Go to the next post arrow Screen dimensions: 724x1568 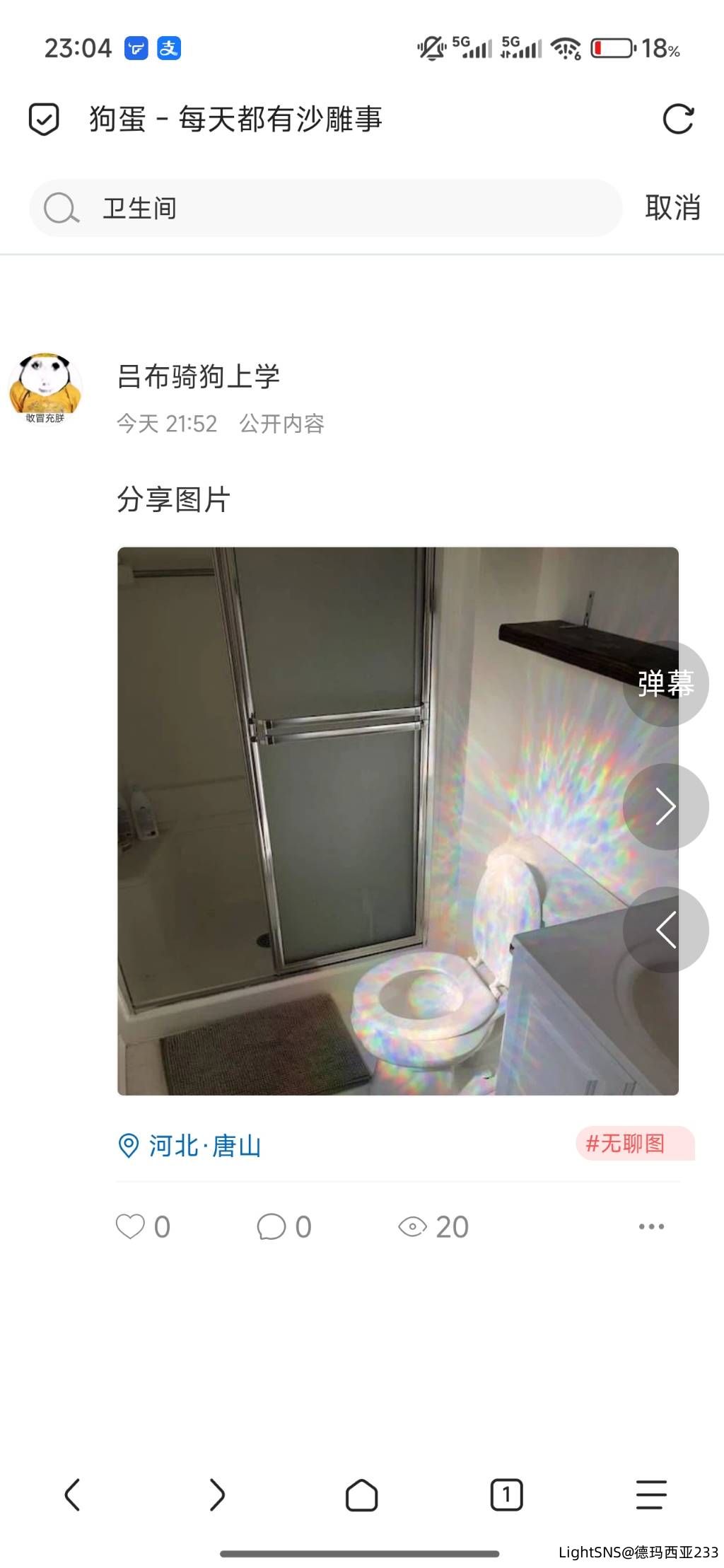[x=665, y=806]
